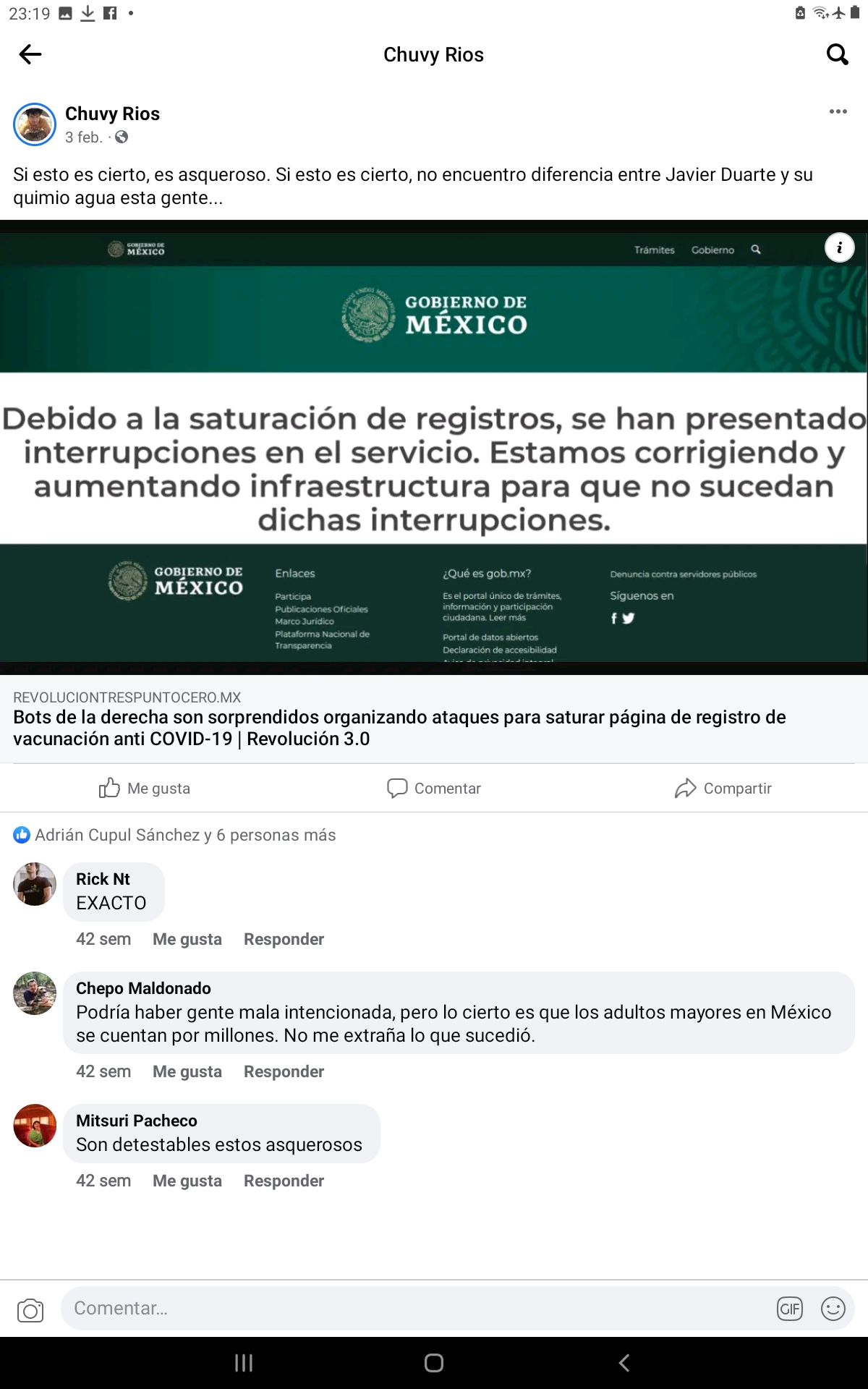
Task: Like Rick Nt's comment
Action: point(187,939)
